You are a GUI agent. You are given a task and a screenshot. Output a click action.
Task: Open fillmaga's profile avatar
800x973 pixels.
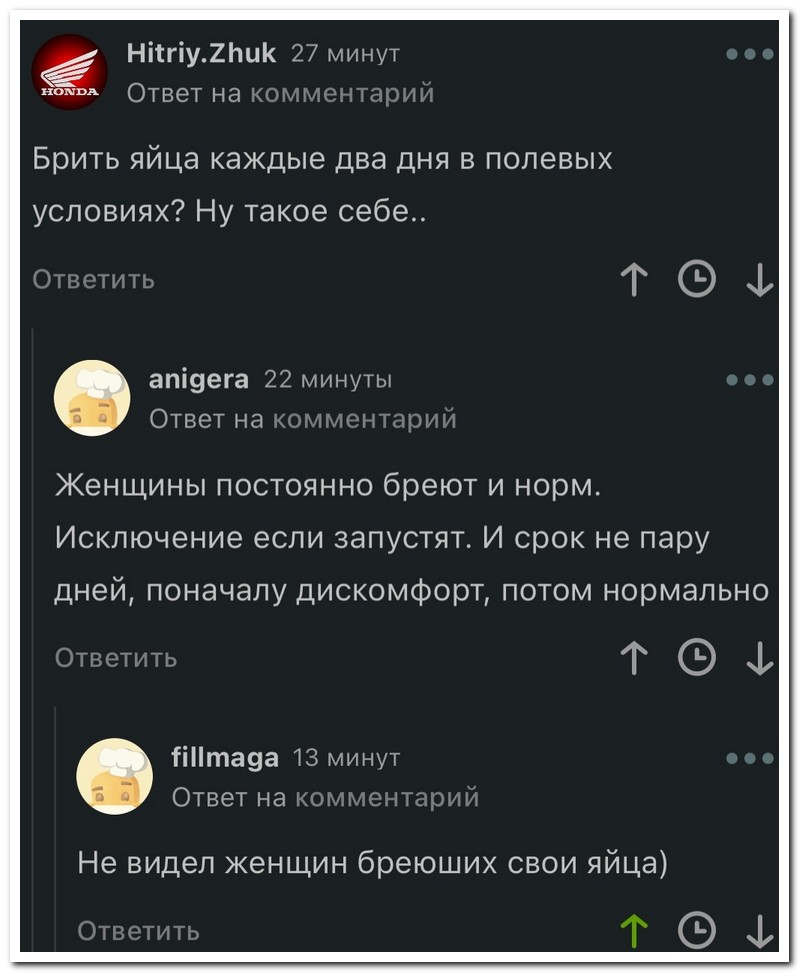(115, 776)
